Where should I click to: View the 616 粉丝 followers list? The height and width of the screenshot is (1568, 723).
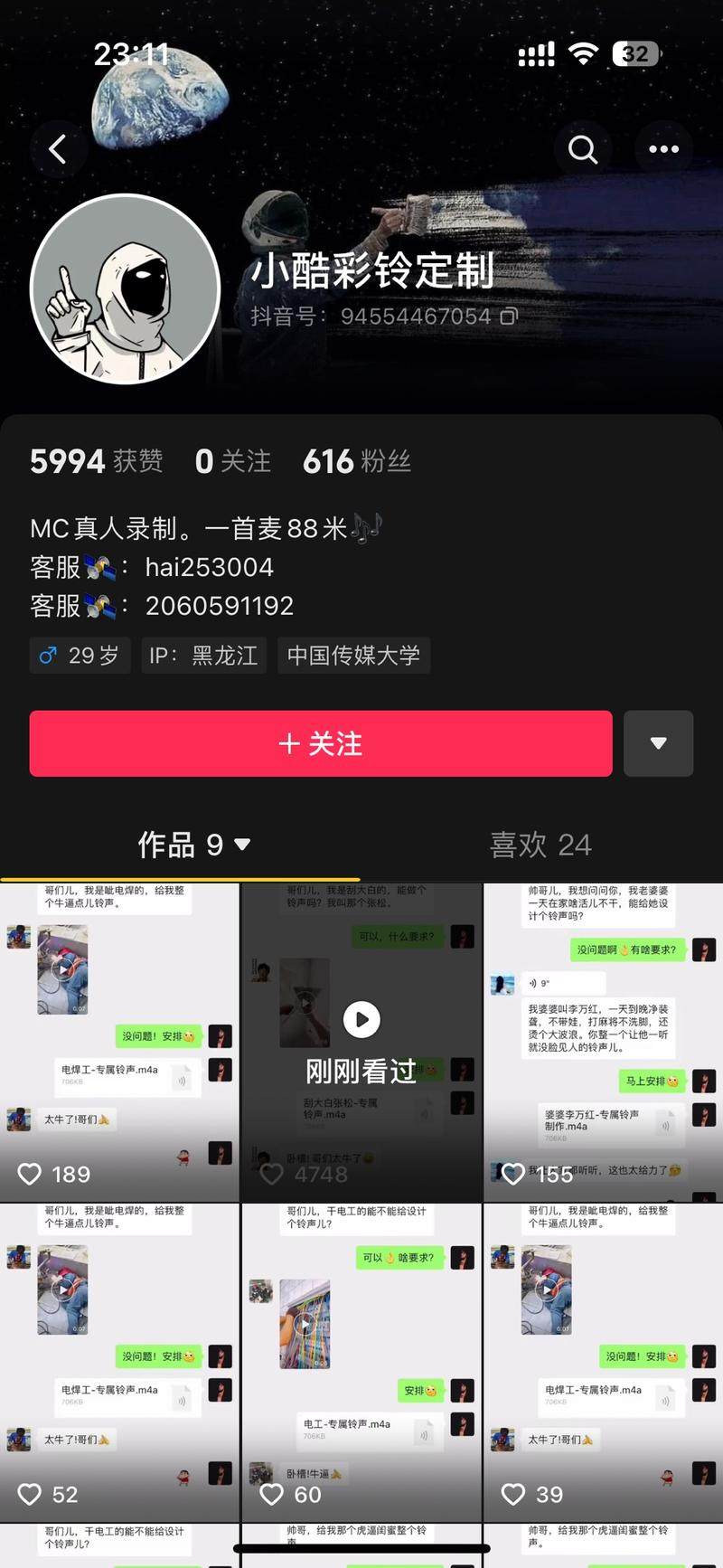coord(357,461)
